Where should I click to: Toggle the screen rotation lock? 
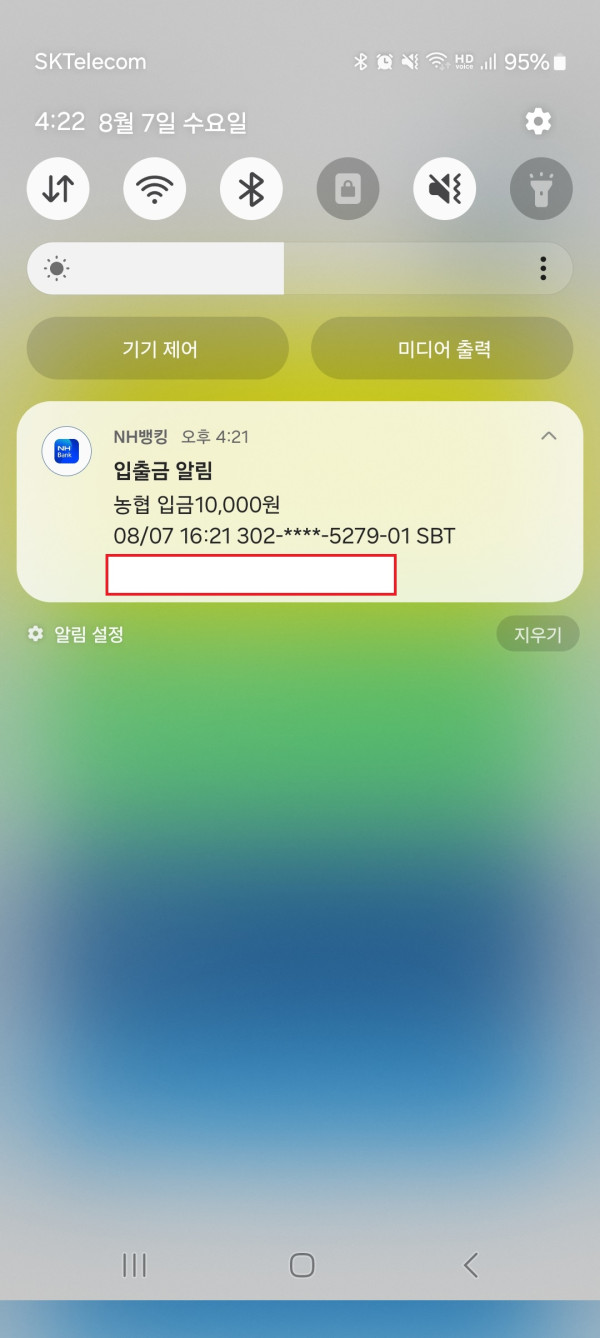pyautogui.click(x=348, y=189)
